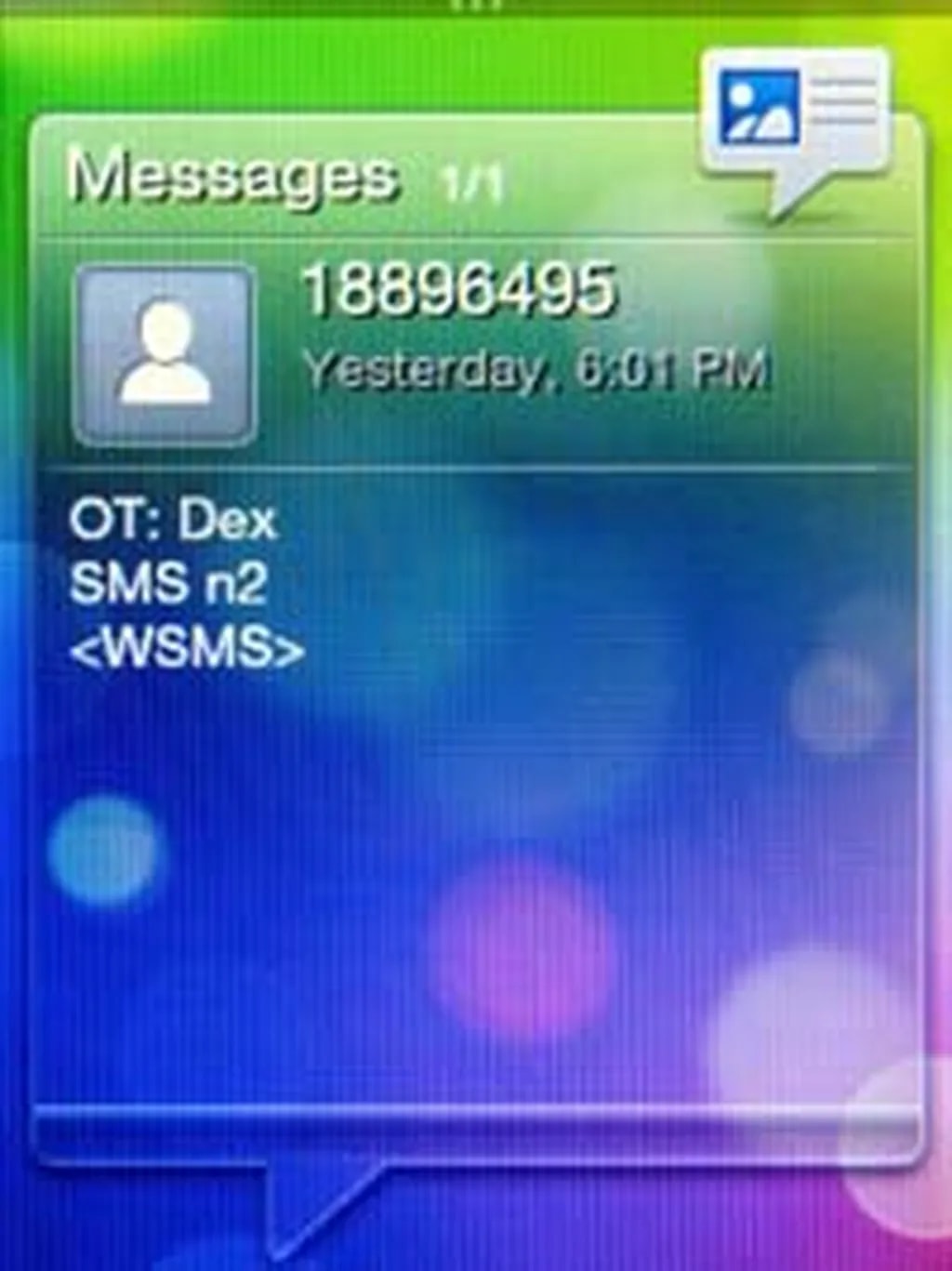Open the OT: Dex SMS message text
952x1271 pixels.
186,583
